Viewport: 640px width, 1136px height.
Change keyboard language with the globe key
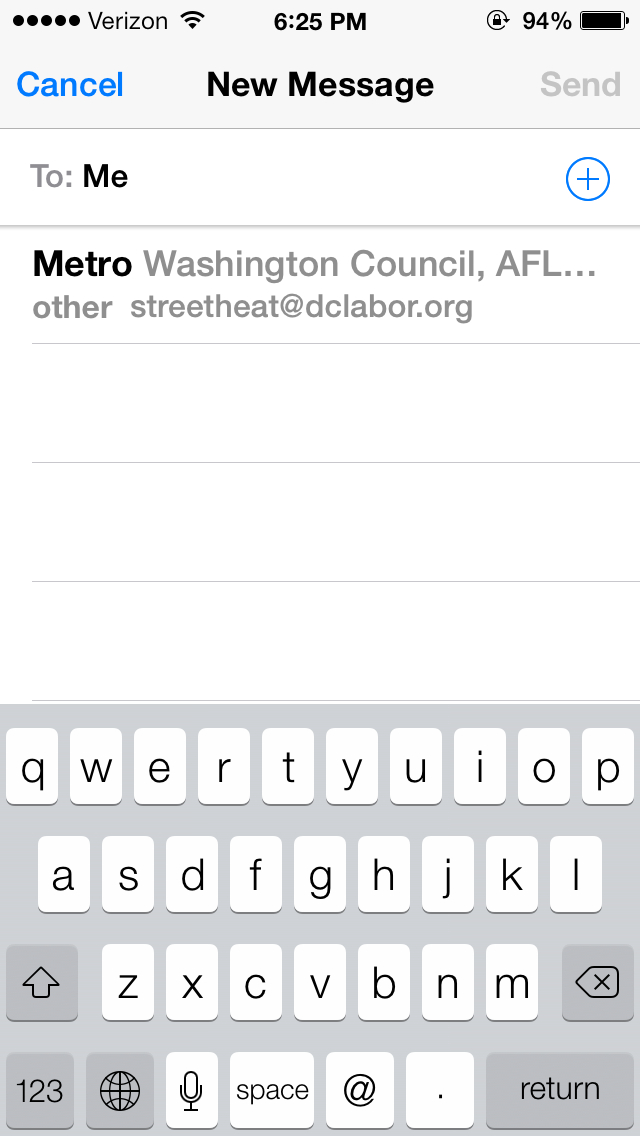(120, 1090)
